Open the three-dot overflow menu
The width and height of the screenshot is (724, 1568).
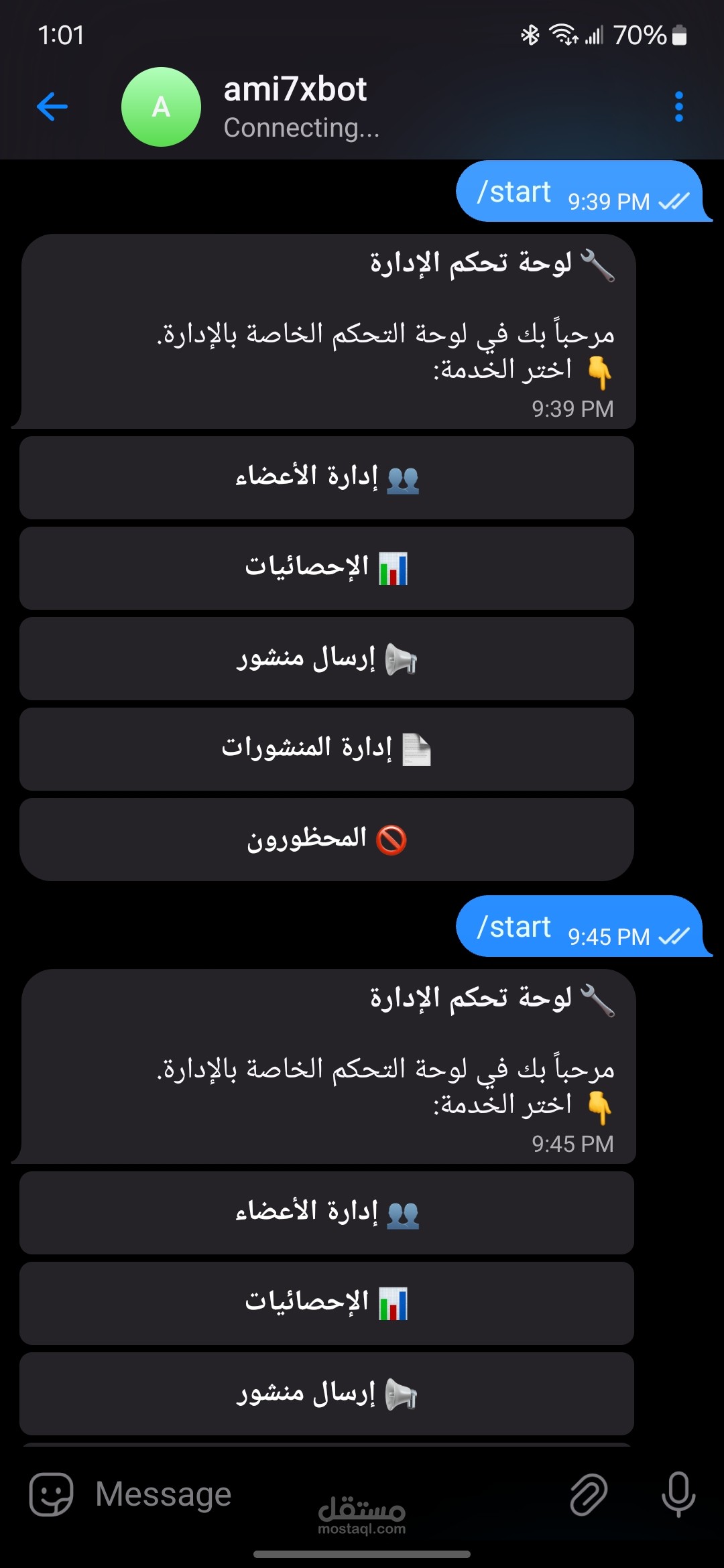point(678,107)
